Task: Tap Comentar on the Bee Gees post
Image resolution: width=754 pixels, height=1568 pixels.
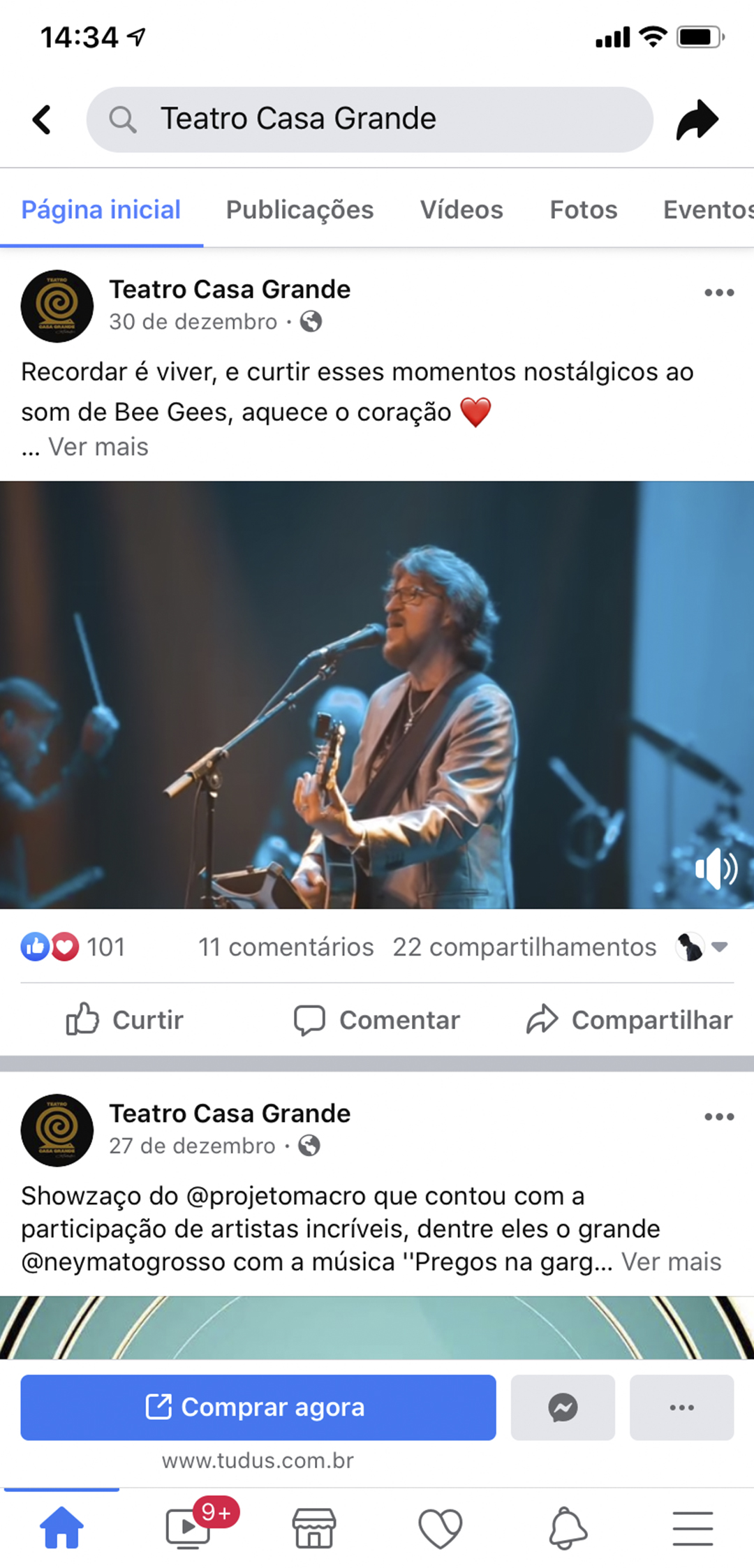Action: pyautogui.click(x=377, y=1020)
